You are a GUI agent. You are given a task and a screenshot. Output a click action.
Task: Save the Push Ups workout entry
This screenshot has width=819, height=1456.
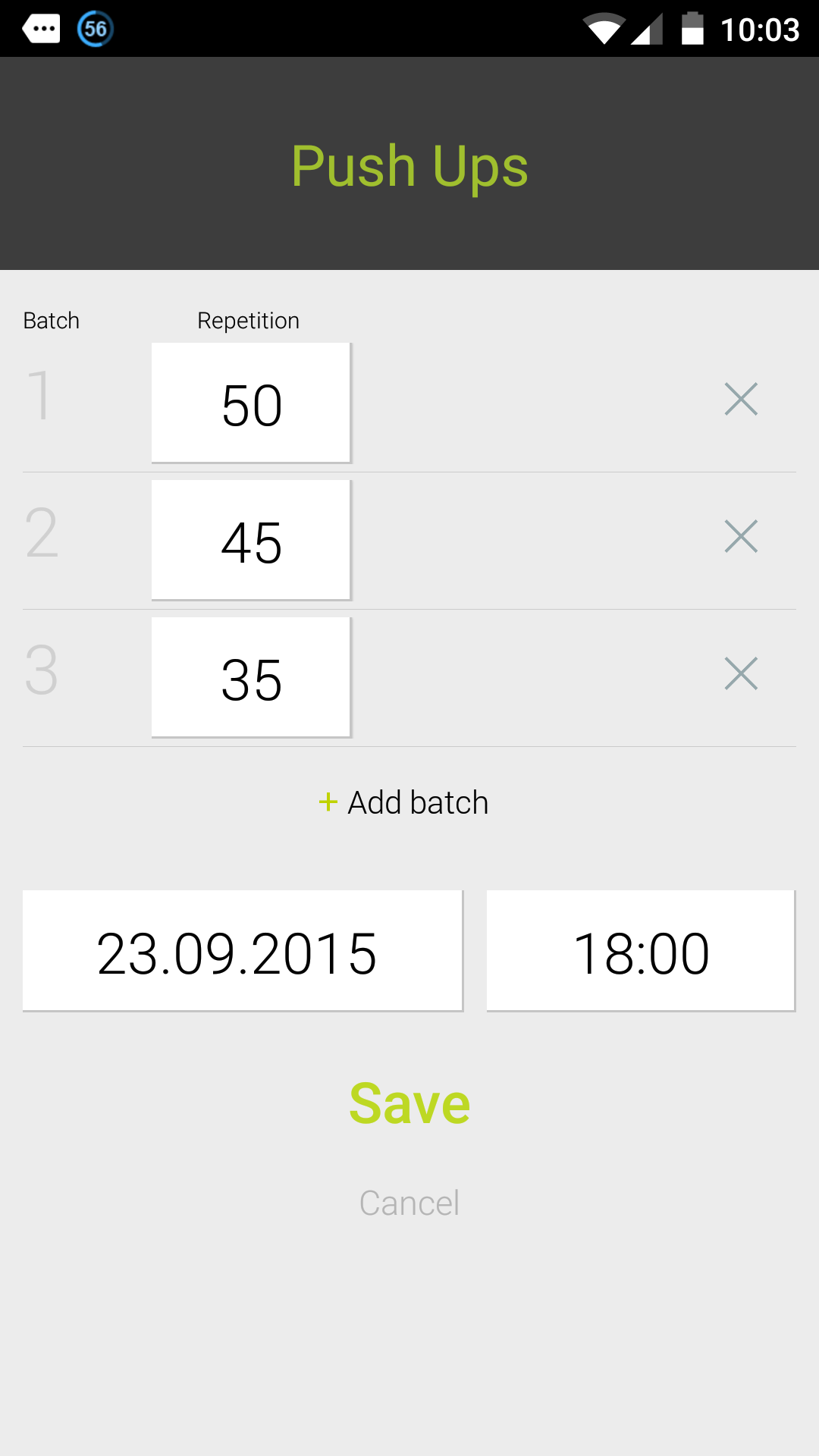(409, 1103)
